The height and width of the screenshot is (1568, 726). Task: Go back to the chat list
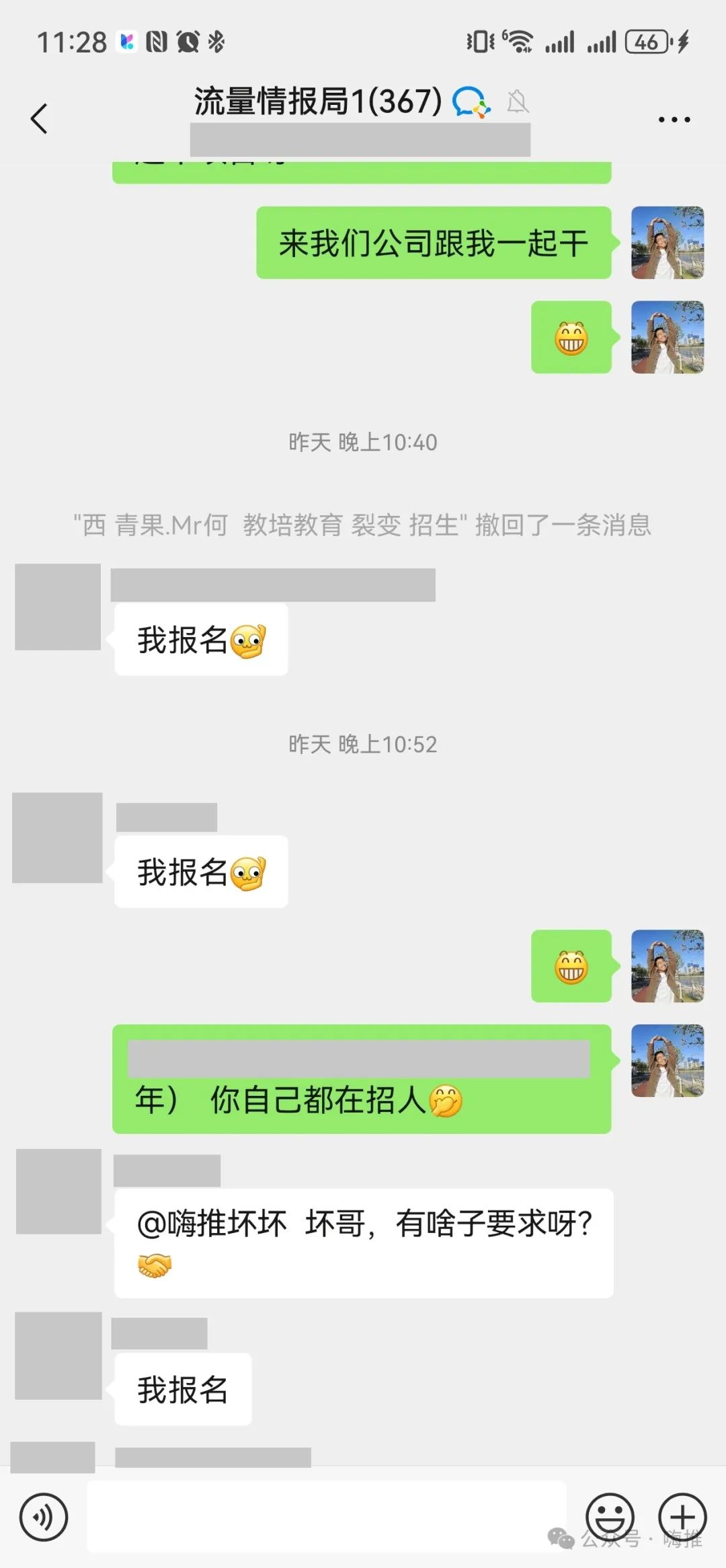[40, 118]
